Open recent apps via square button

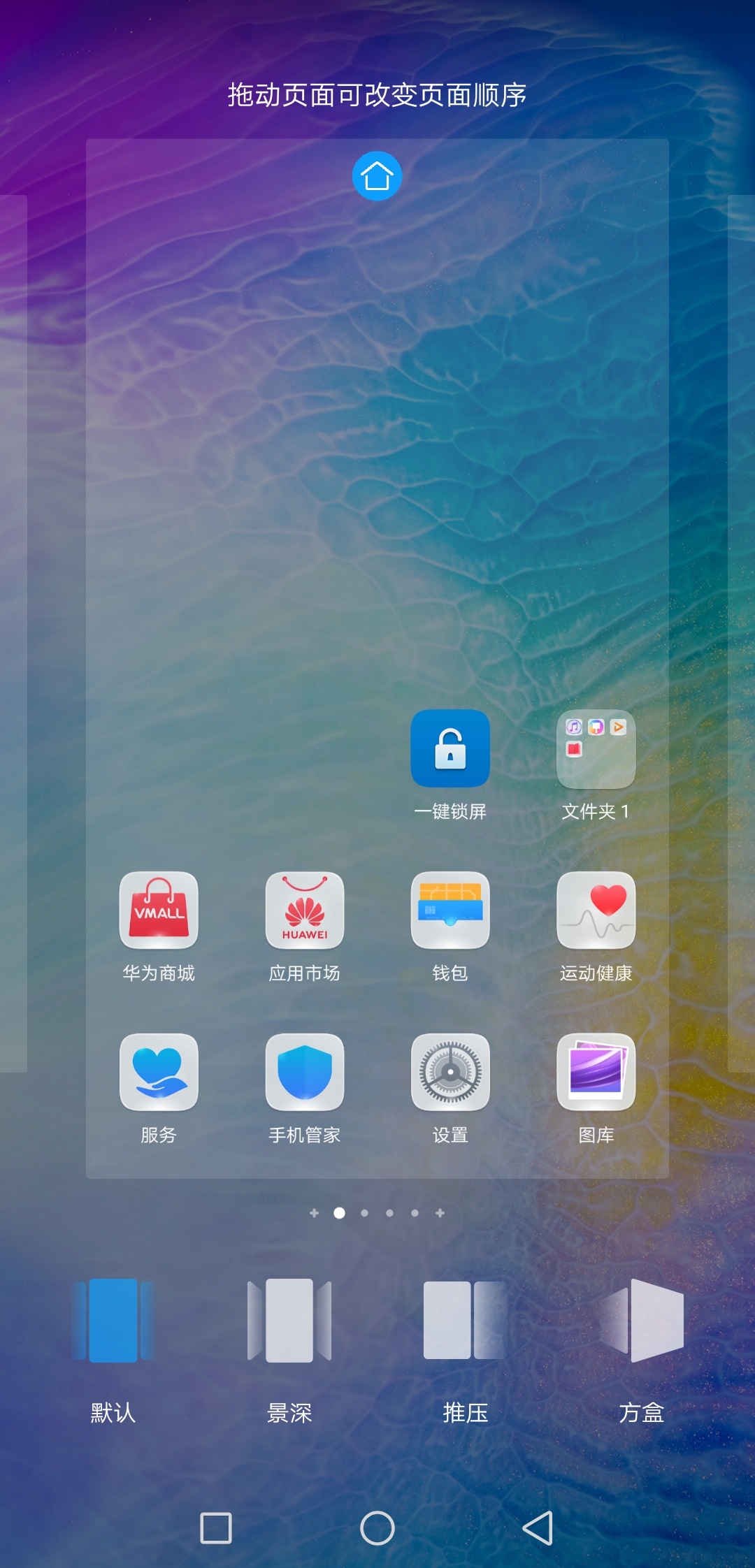216,1528
